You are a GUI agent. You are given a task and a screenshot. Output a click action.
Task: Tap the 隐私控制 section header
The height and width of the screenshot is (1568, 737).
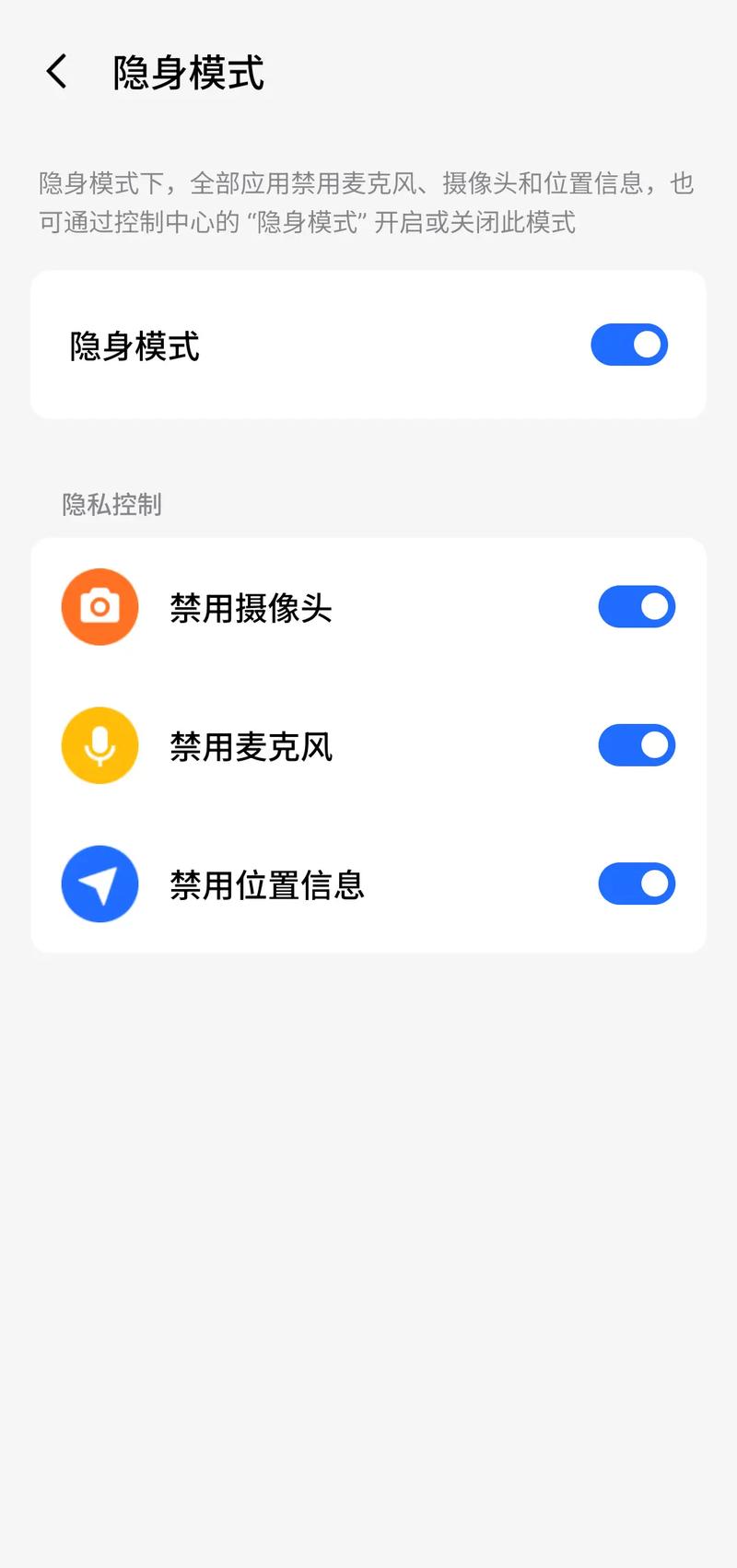coord(111,505)
